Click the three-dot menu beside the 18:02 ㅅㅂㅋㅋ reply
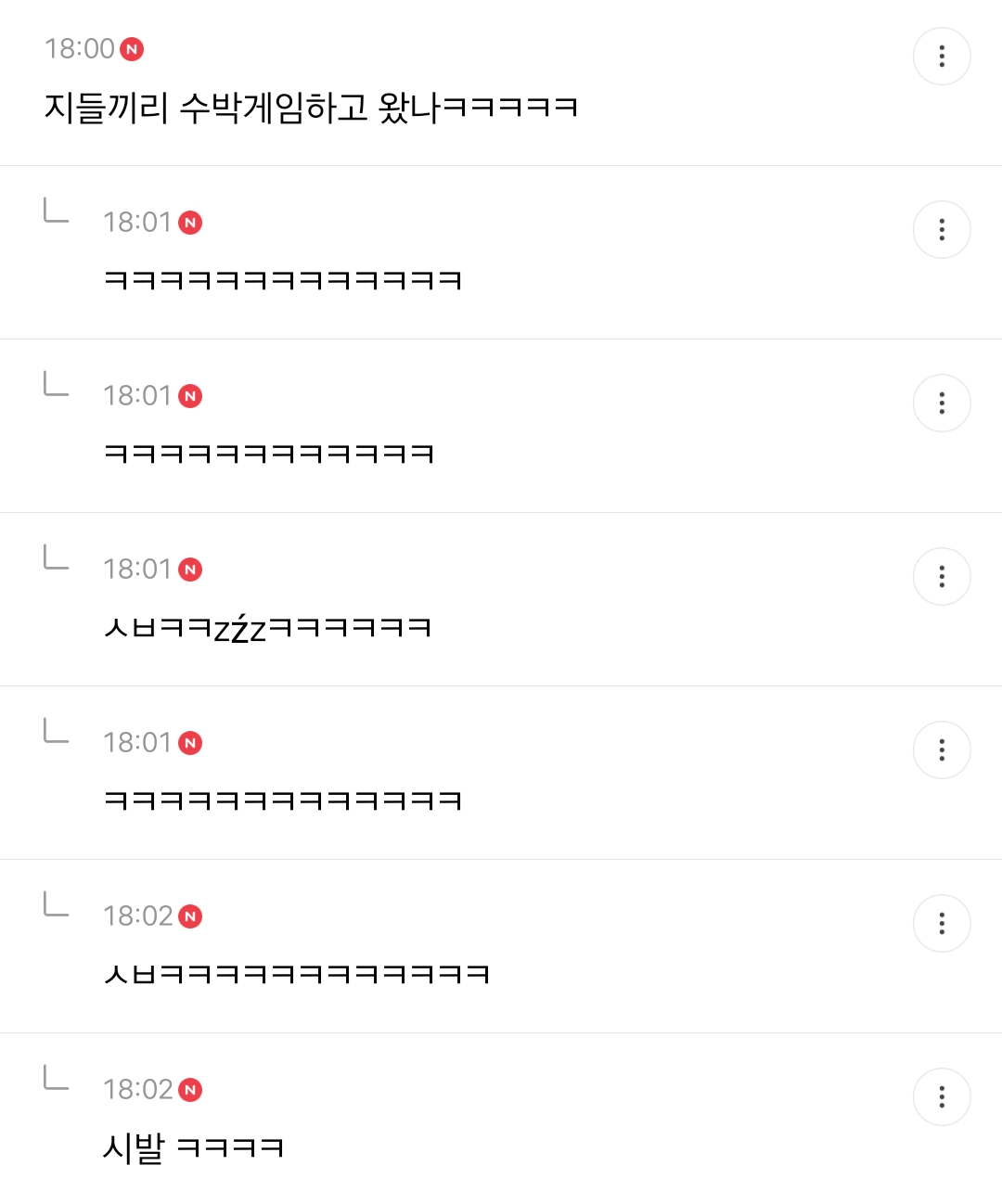The height and width of the screenshot is (1204, 1002). coord(942,923)
